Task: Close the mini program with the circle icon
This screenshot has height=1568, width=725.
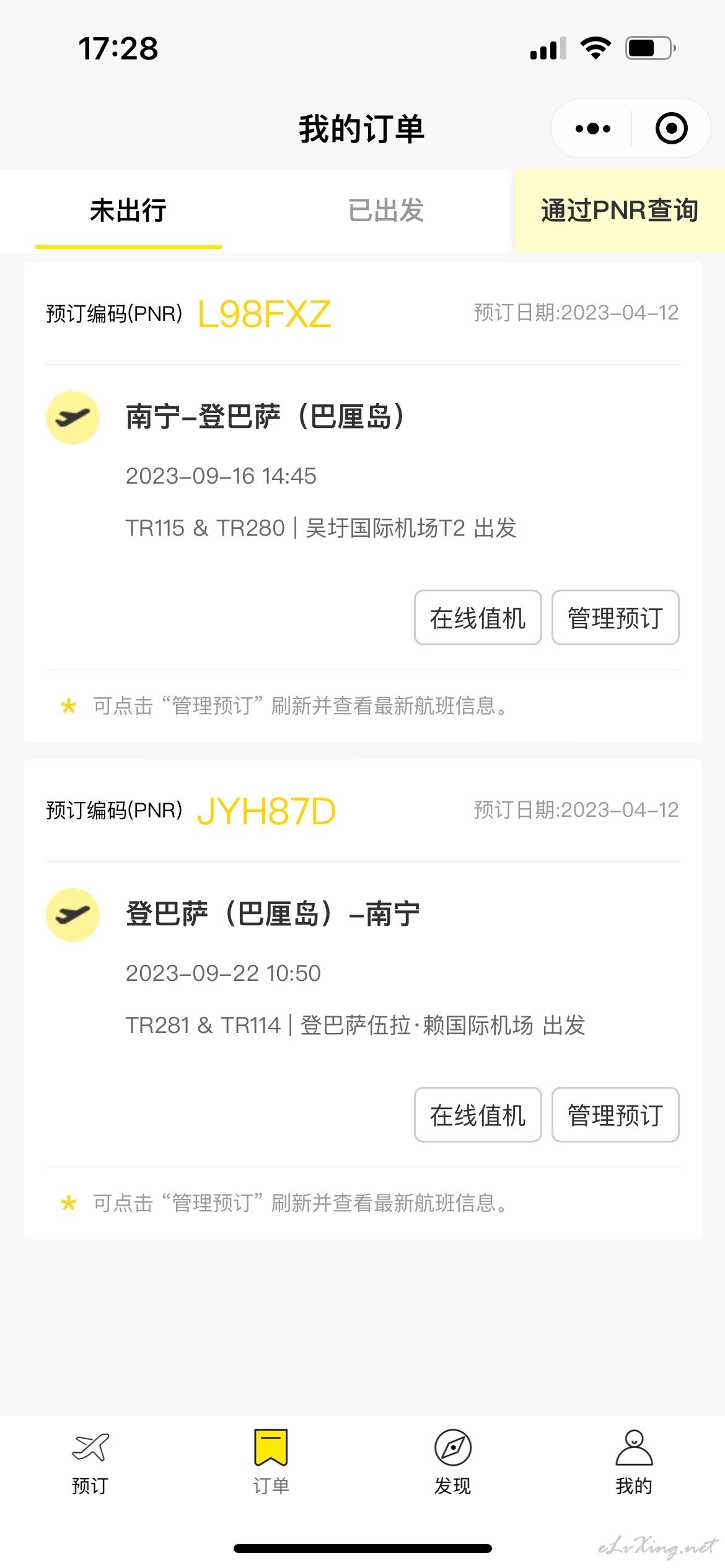Action: pyautogui.click(x=671, y=129)
